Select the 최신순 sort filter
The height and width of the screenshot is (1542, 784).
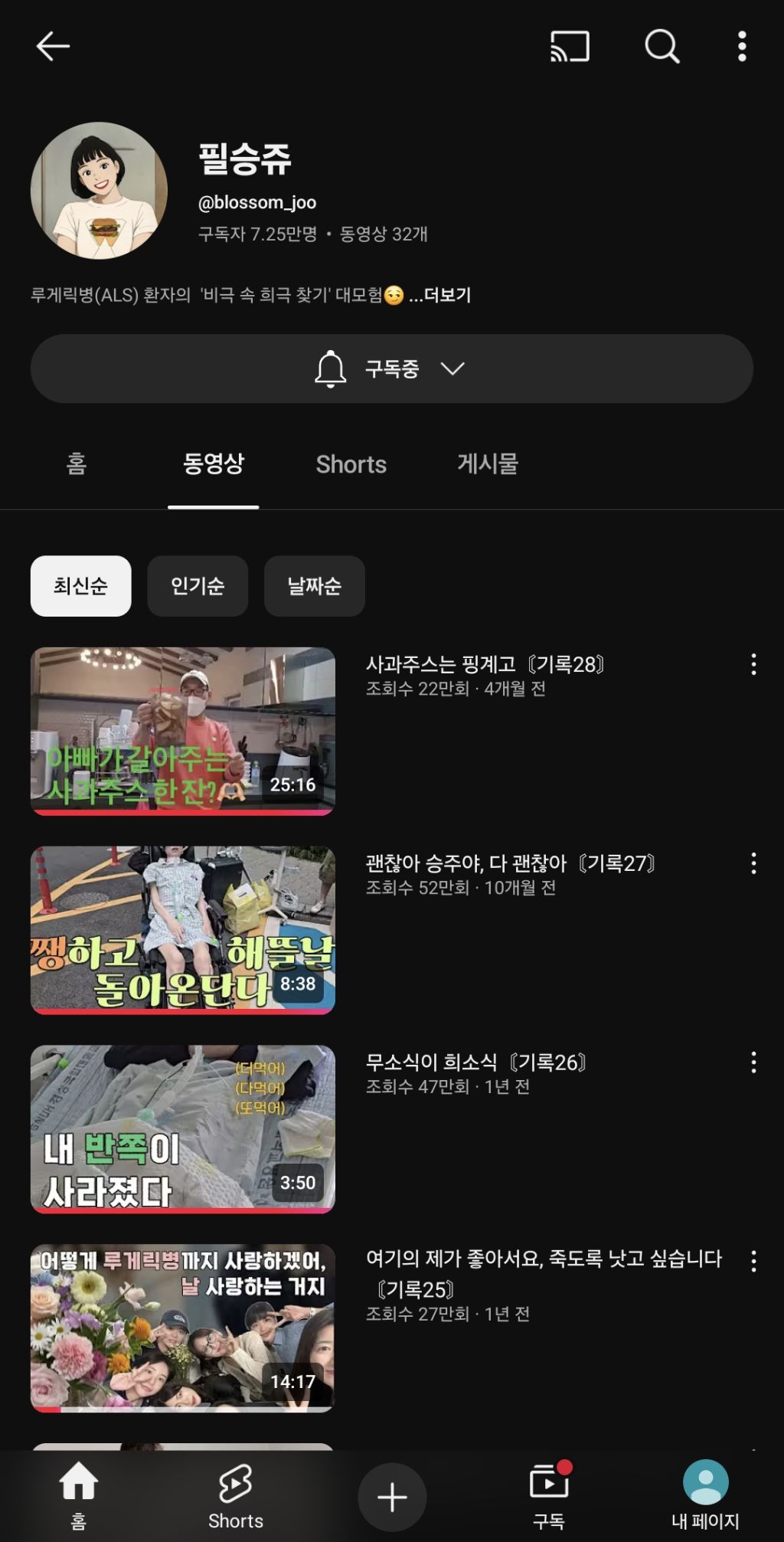tap(80, 586)
